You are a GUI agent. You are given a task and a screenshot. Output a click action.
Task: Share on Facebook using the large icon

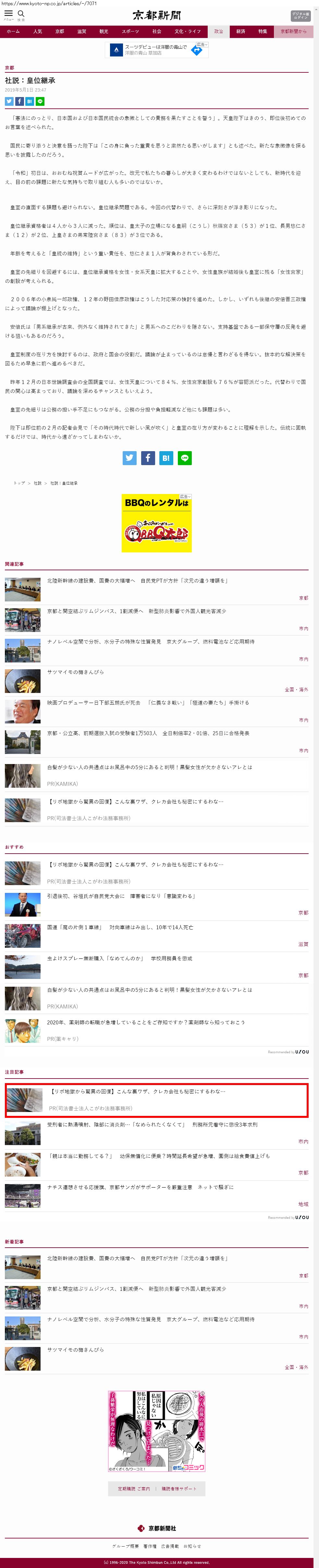(148, 458)
